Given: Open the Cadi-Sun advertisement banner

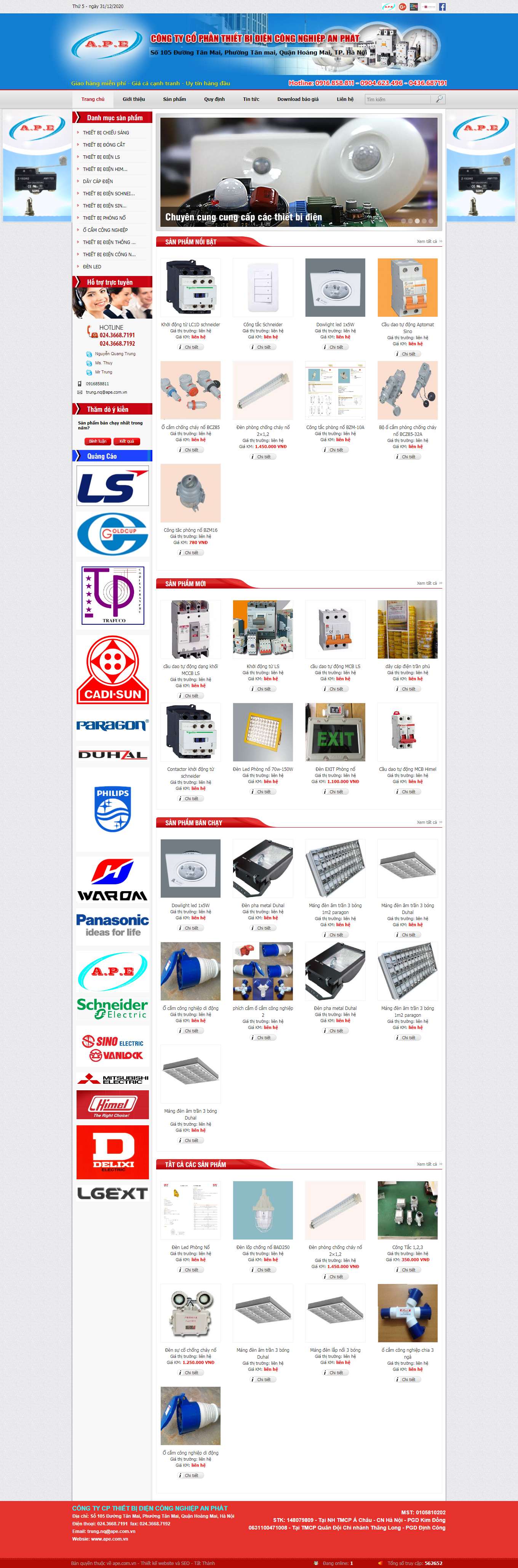Looking at the screenshot, I should tap(113, 670).
